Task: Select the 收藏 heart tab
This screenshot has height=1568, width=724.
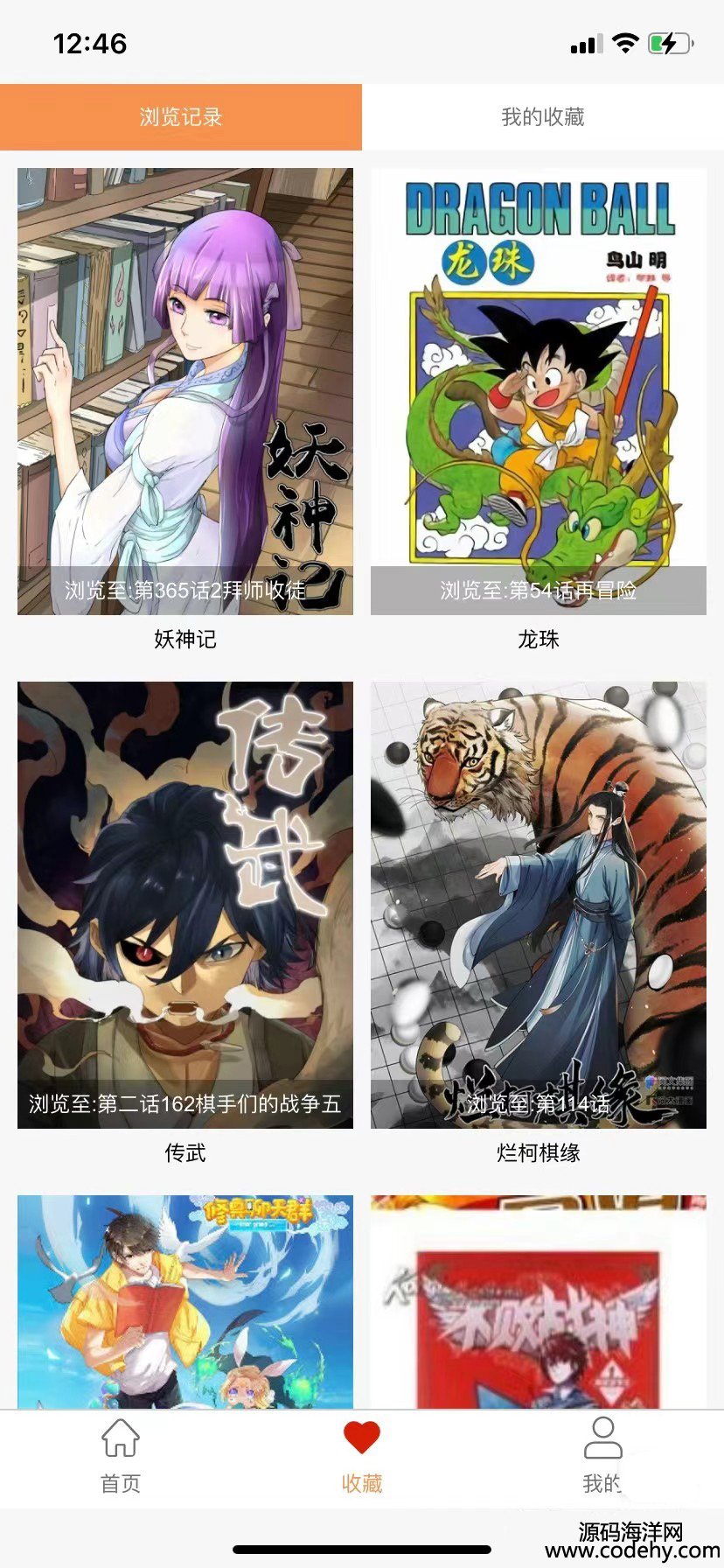Action: coord(362,1456)
